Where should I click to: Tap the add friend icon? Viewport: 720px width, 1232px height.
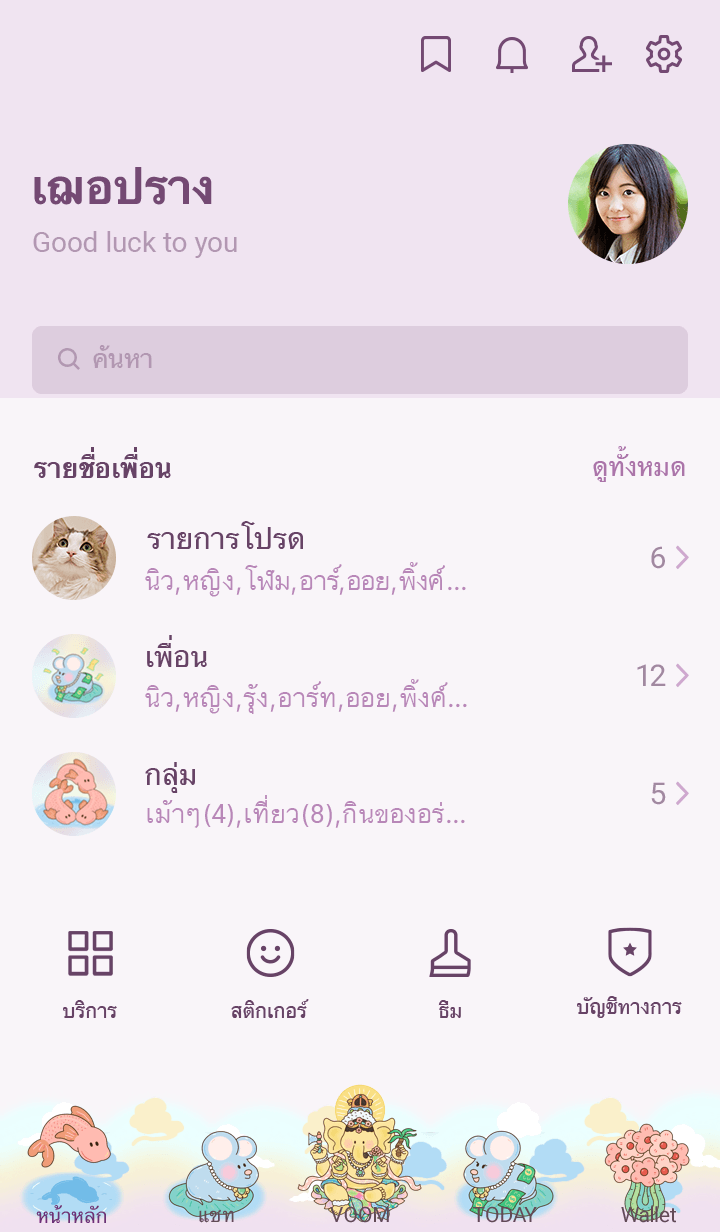[590, 55]
